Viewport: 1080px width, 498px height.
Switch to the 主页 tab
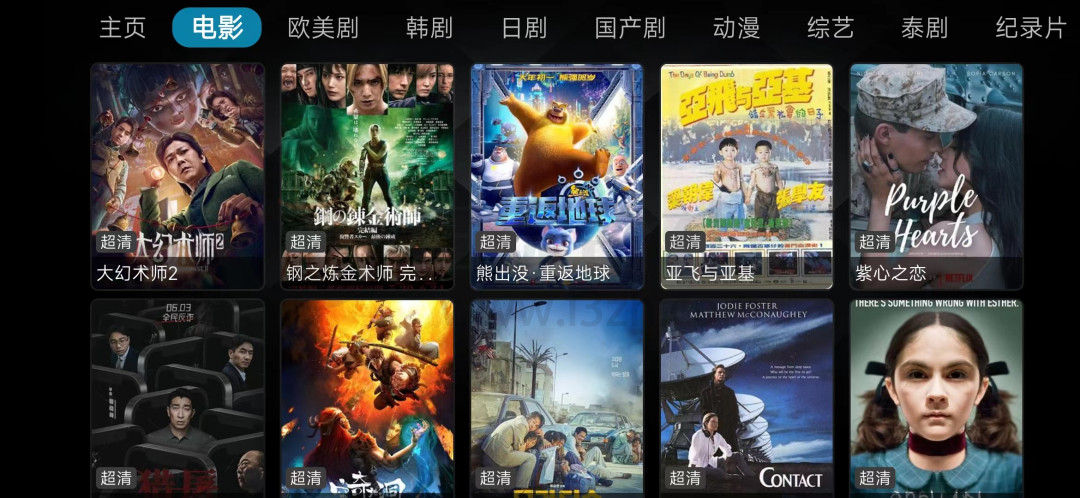pos(123,28)
